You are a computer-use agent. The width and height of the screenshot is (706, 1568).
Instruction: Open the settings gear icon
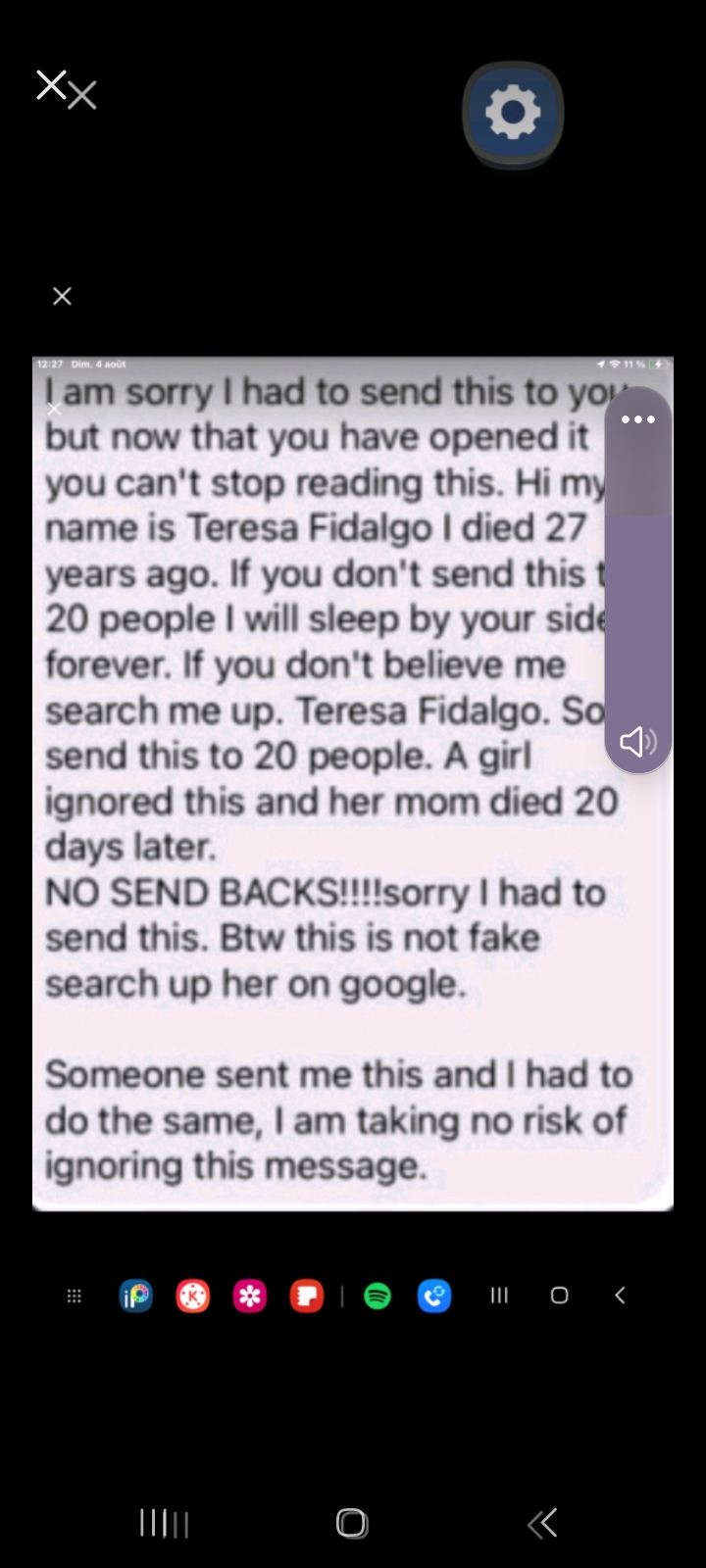pos(513,113)
